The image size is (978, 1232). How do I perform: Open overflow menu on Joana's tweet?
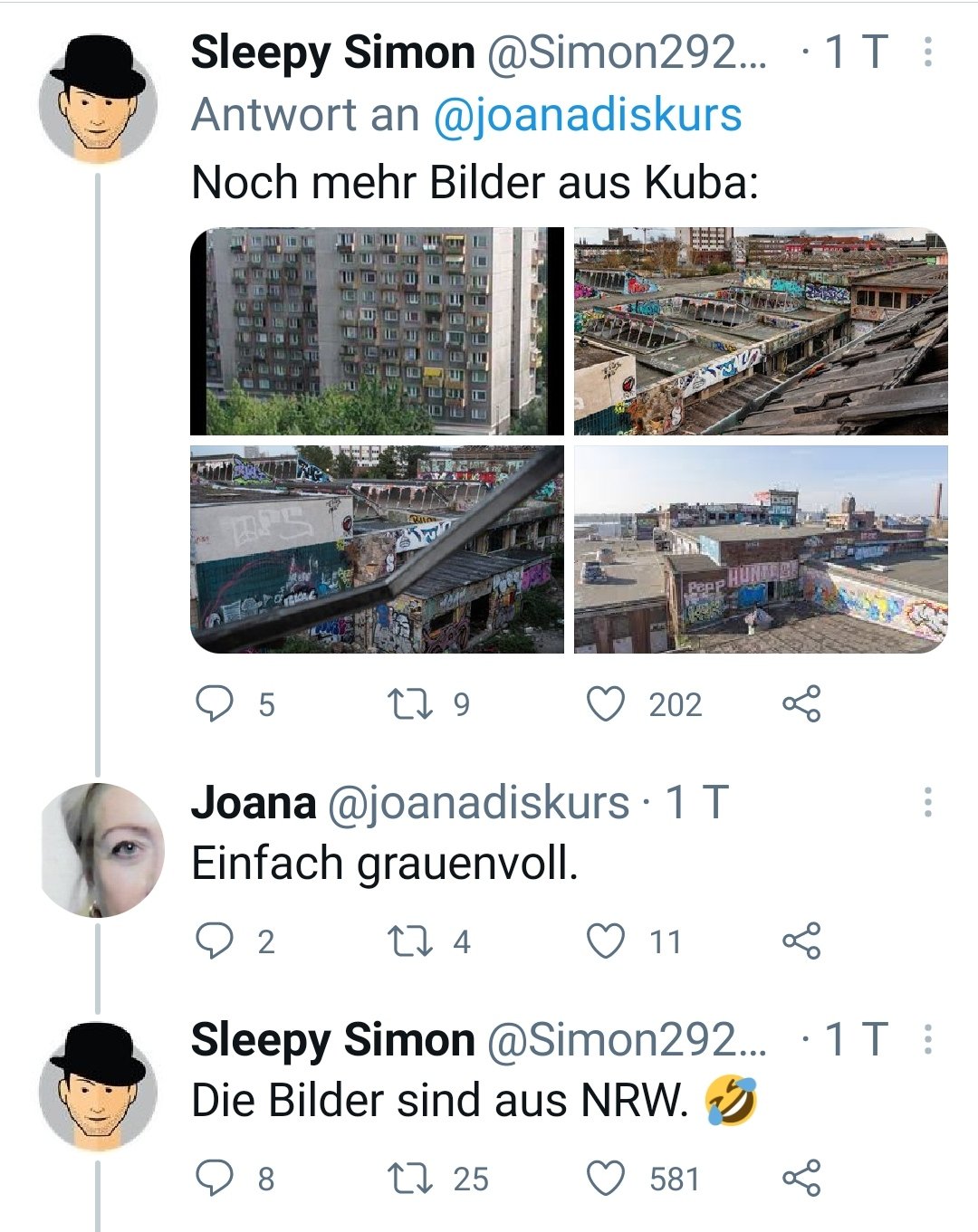click(x=927, y=802)
